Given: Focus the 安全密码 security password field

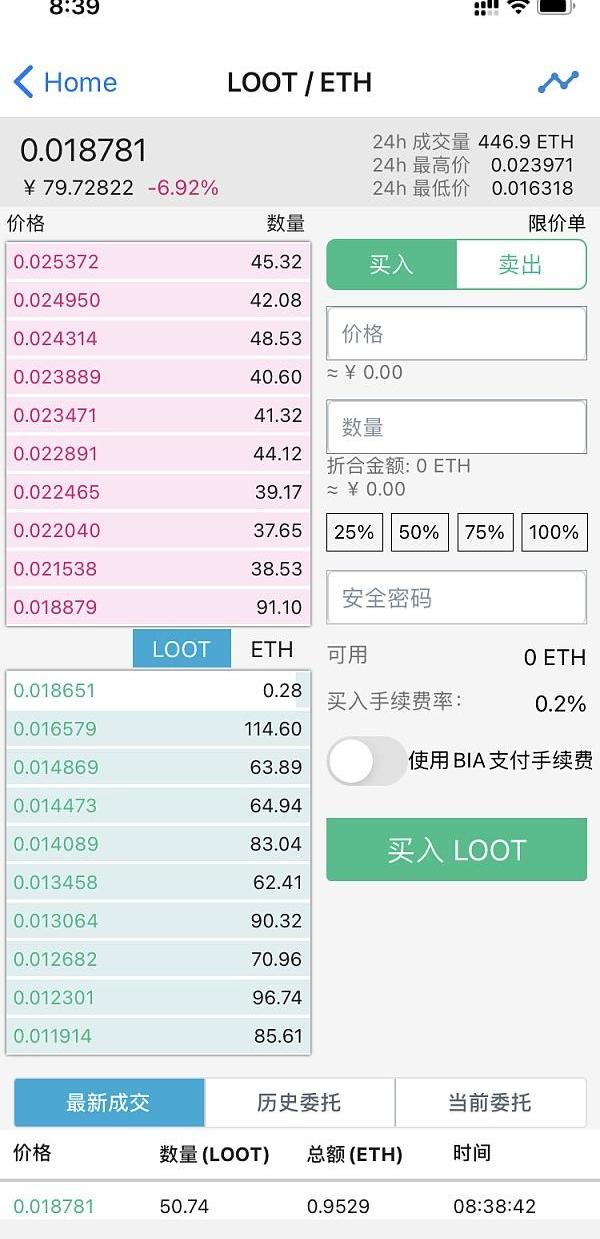Looking at the screenshot, I should coord(456,598).
